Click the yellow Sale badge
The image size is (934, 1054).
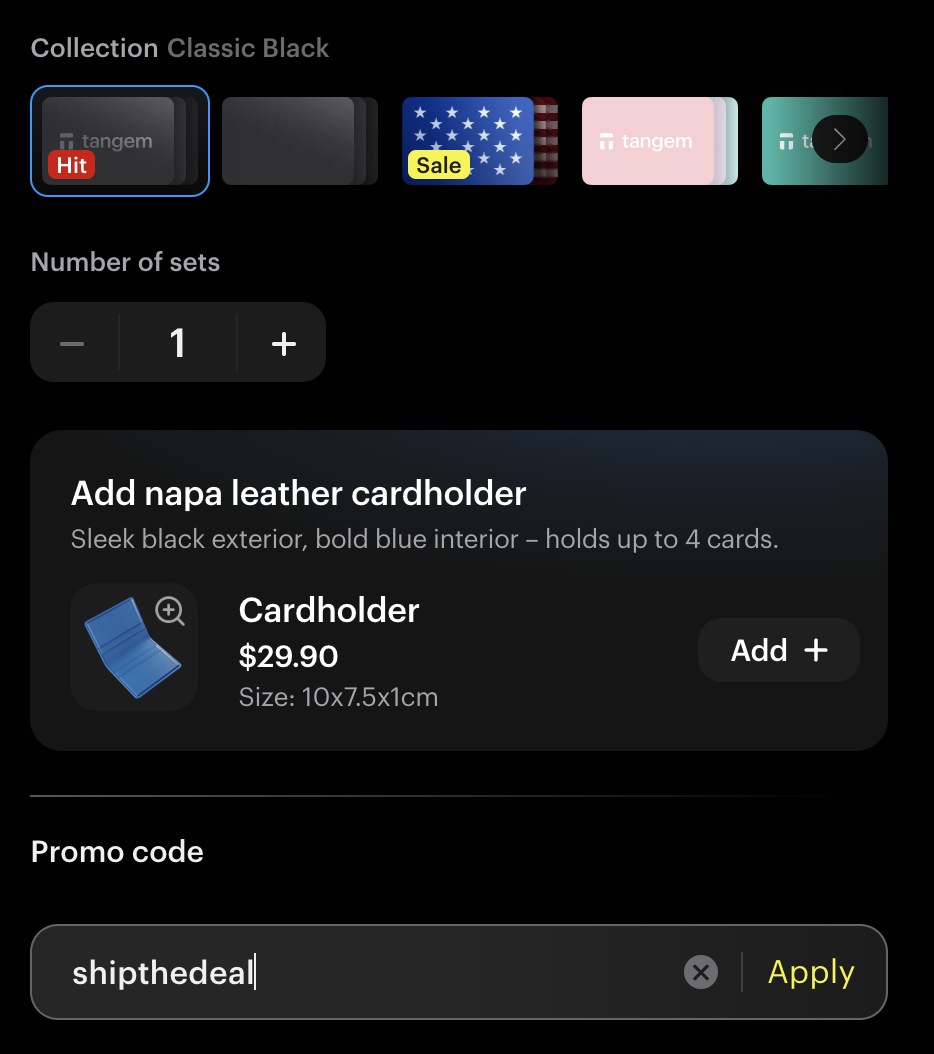tap(438, 166)
